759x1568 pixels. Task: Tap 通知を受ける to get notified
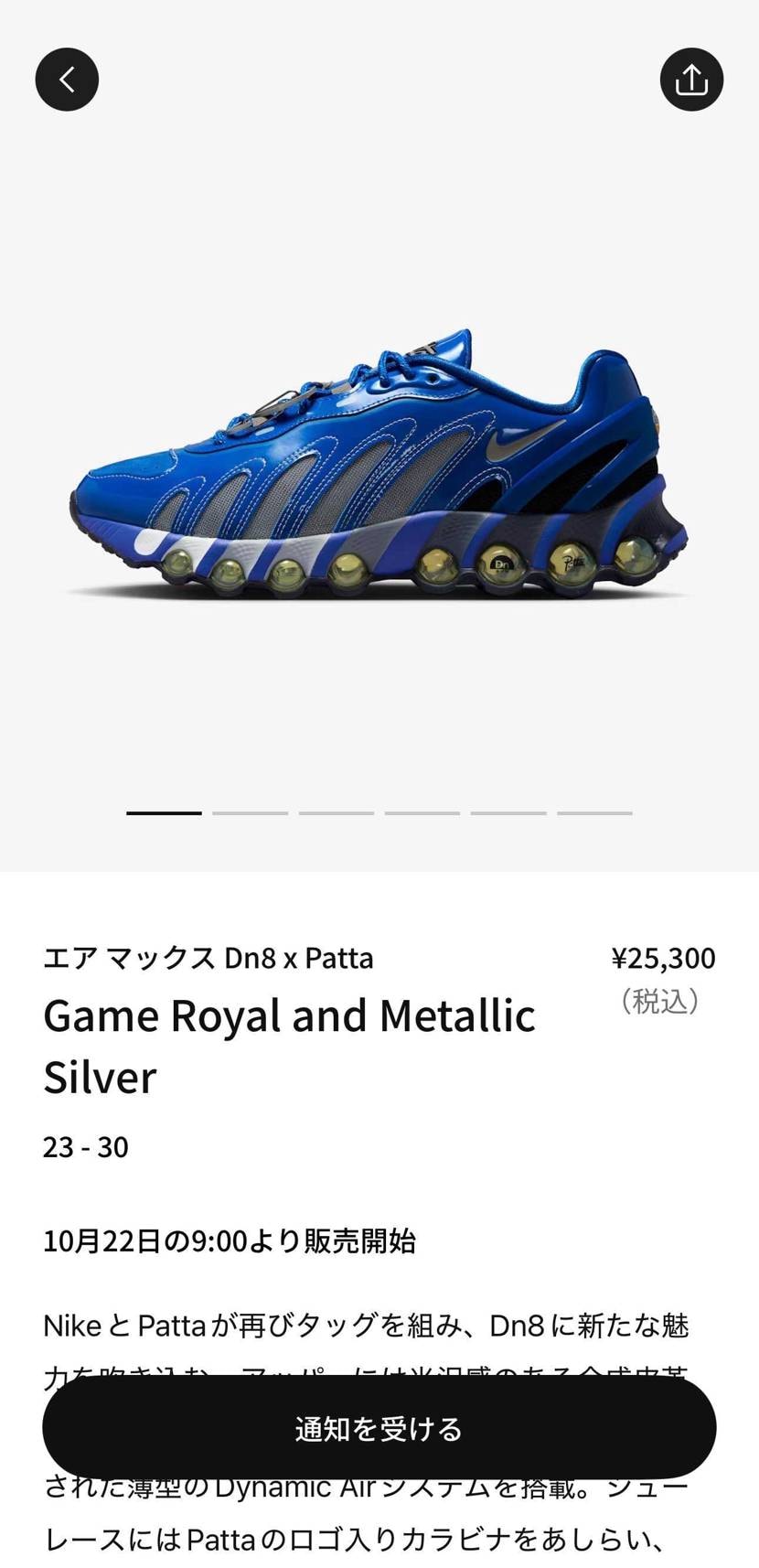coord(379,1428)
